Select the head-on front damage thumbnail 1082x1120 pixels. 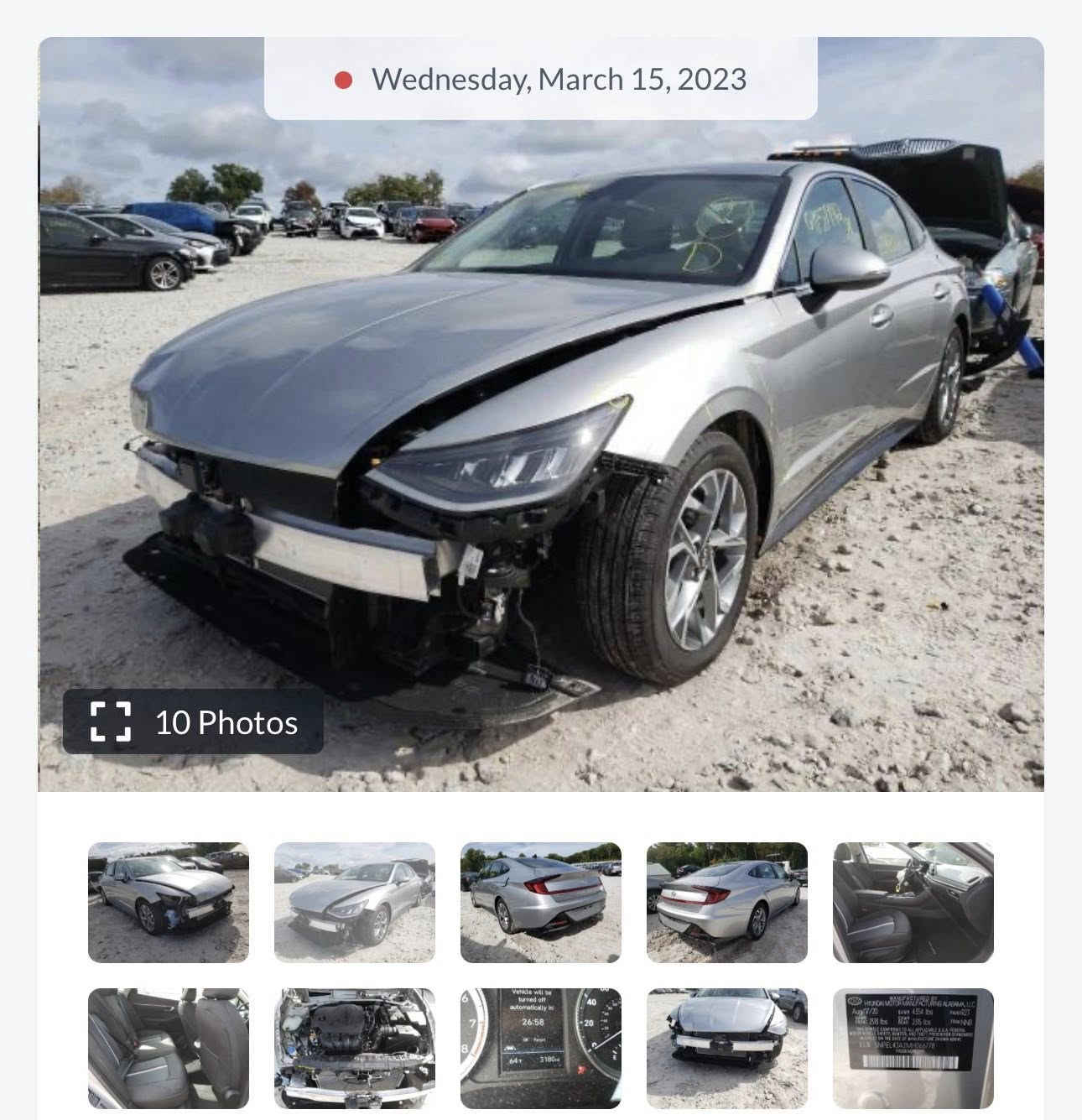pos(727,1048)
